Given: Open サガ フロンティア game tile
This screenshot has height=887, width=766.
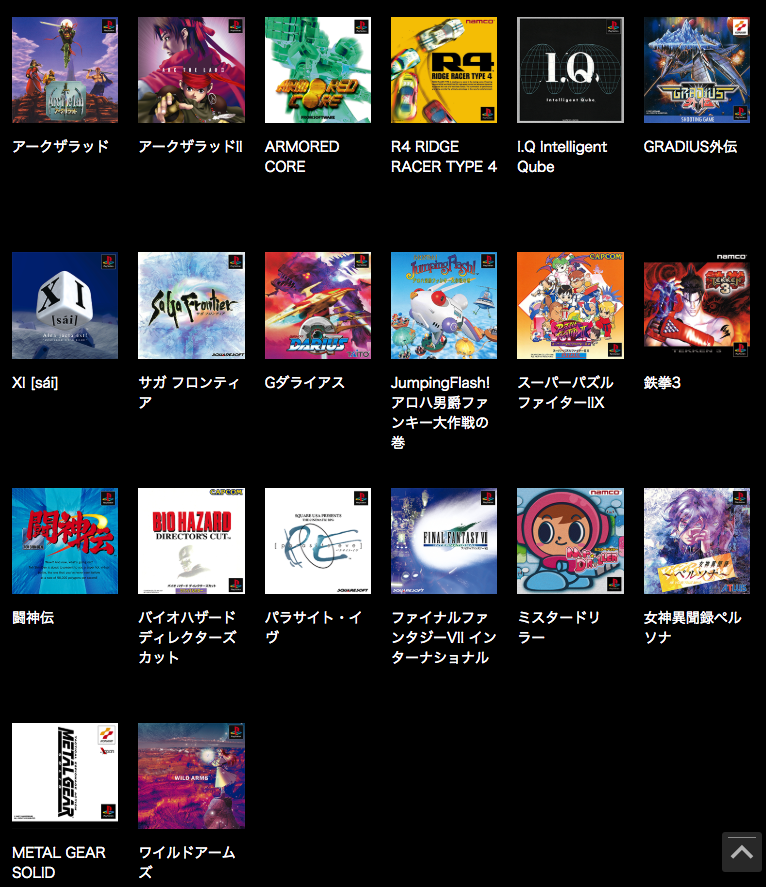Looking at the screenshot, I should 191,305.
